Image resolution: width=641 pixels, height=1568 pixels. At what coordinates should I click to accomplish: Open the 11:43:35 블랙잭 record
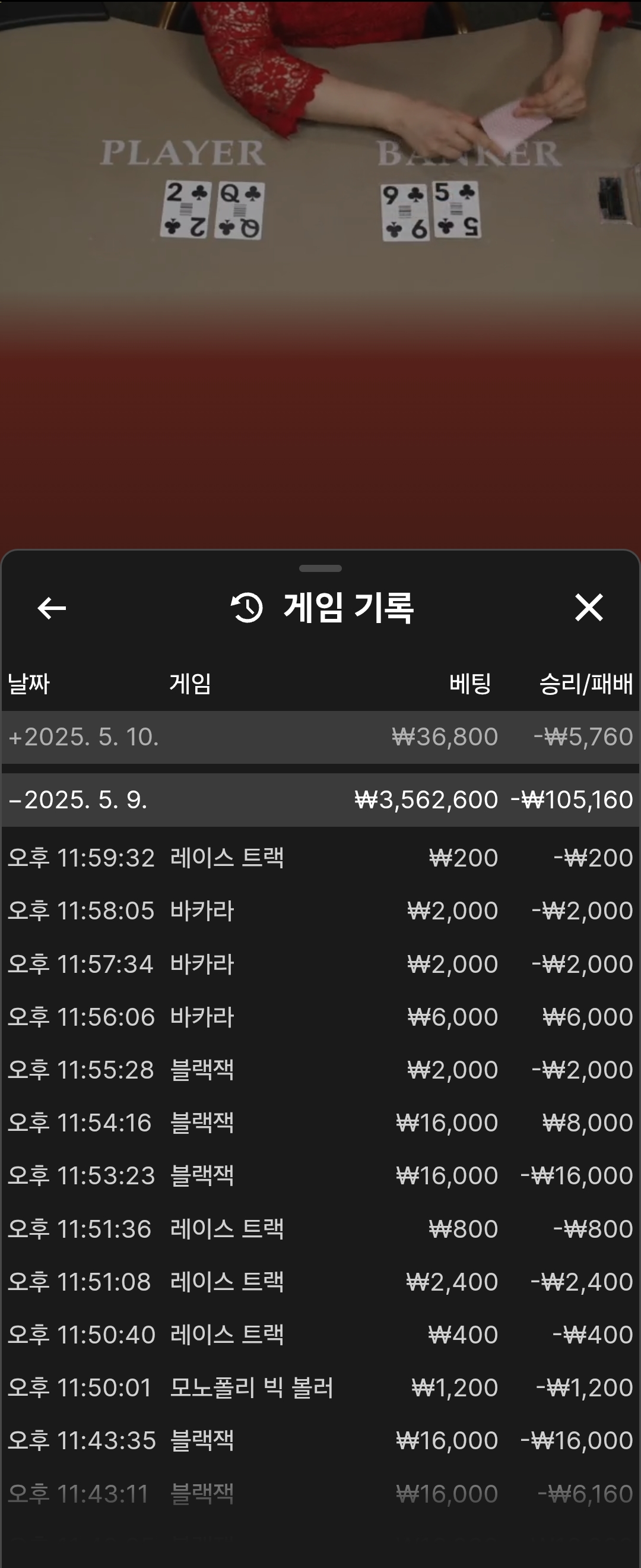pos(320,1441)
